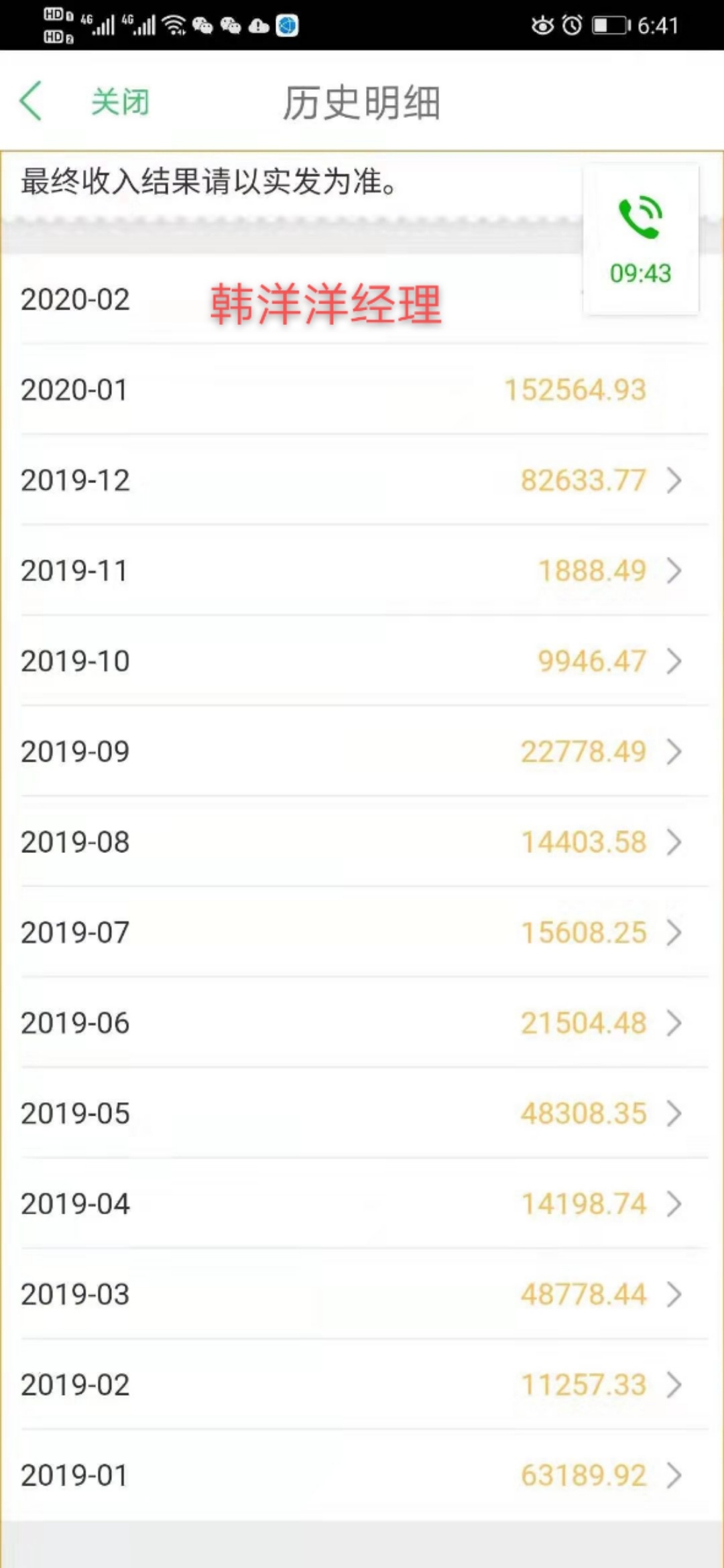Select the 2019-06 entry
Screen dimensions: 724x1568
click(x=363, y=1023)
